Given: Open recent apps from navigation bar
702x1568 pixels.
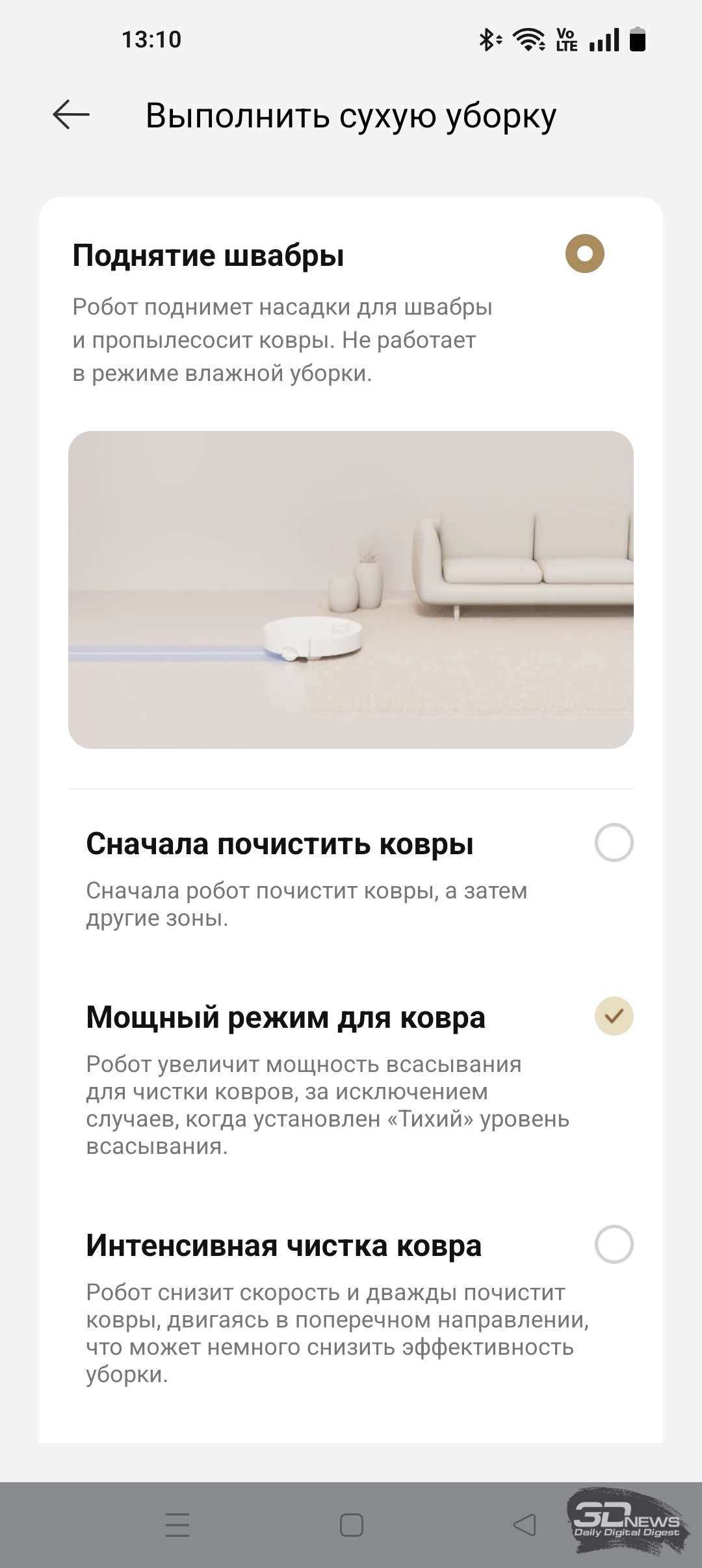Looking at the screenshot, I should (177, 1524).
